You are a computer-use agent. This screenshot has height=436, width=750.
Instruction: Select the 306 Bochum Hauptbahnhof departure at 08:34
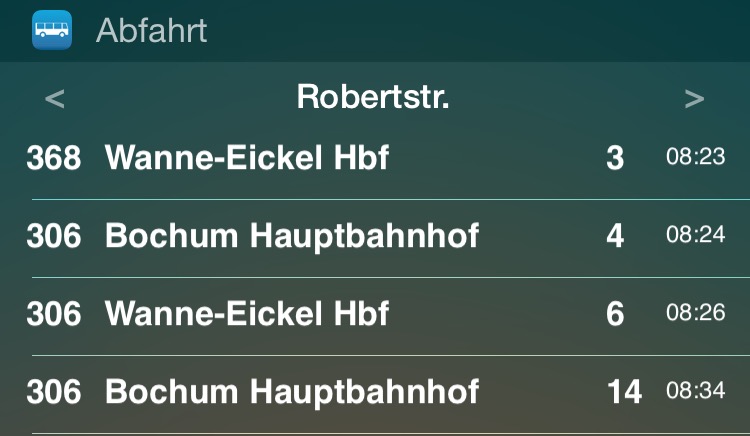[375, 391]
